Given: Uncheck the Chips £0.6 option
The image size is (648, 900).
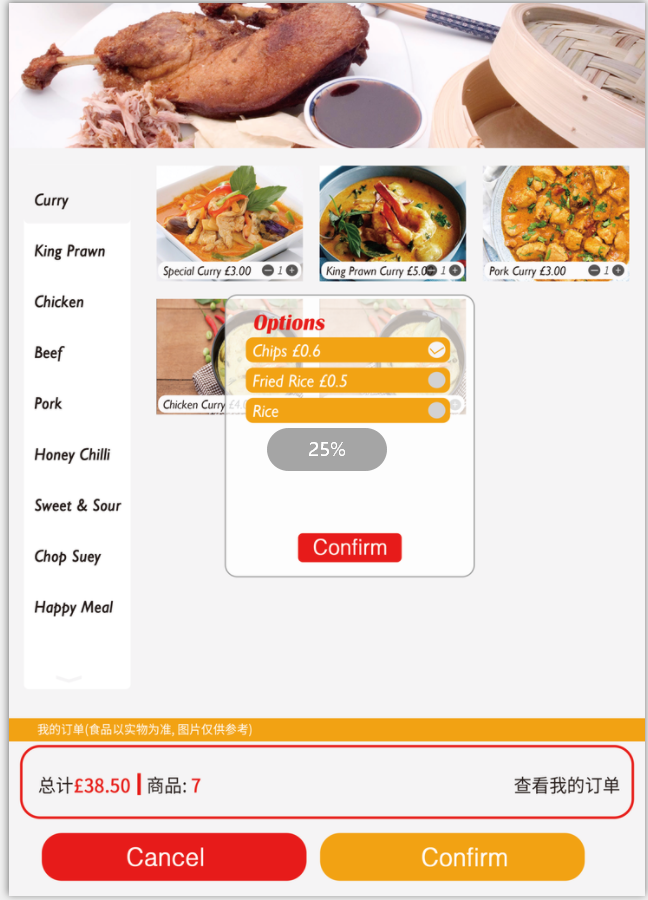Looking at the screenshot, I should pyautogui.click(x=436, y=350).
